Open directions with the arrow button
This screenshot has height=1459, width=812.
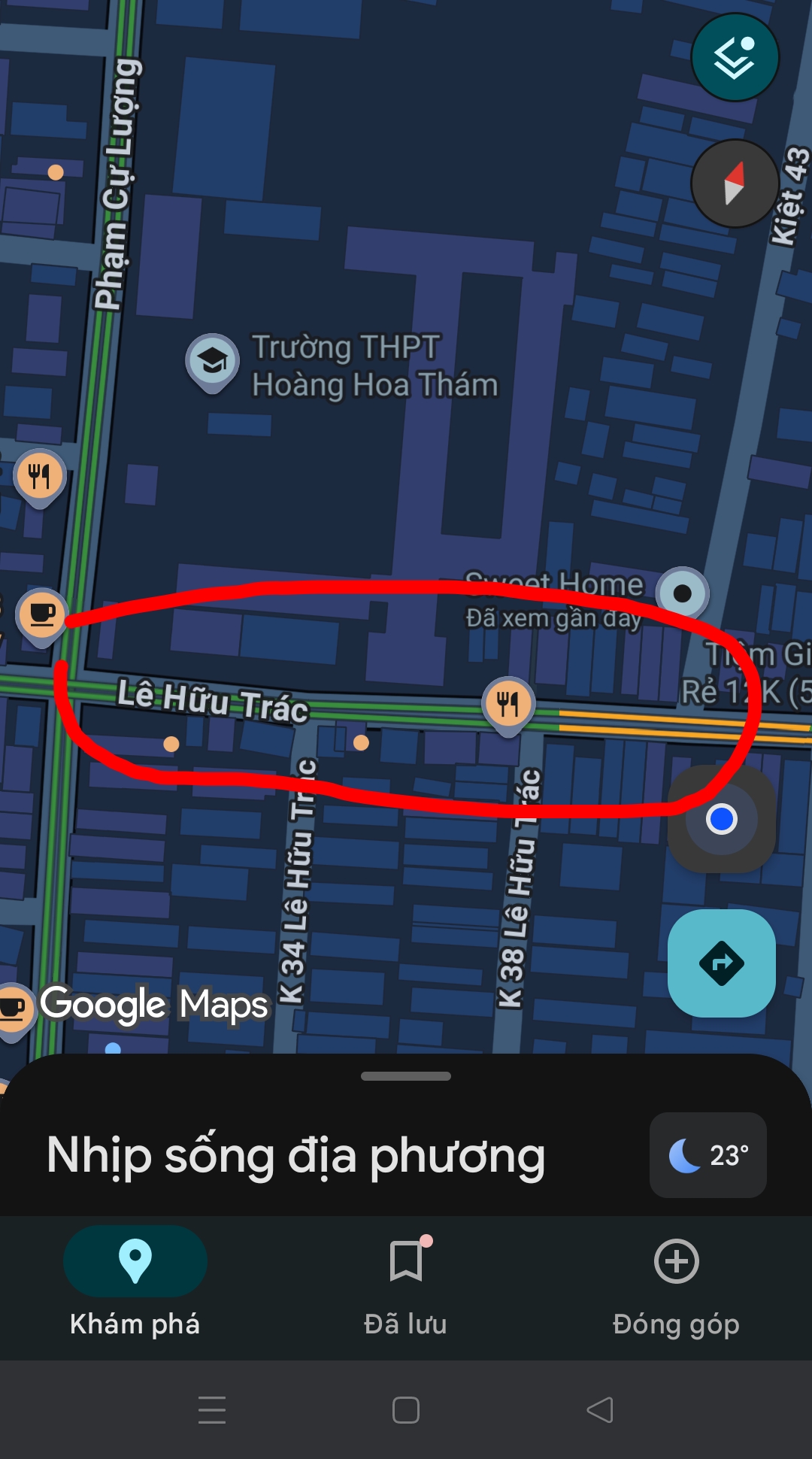coord(722,963)
